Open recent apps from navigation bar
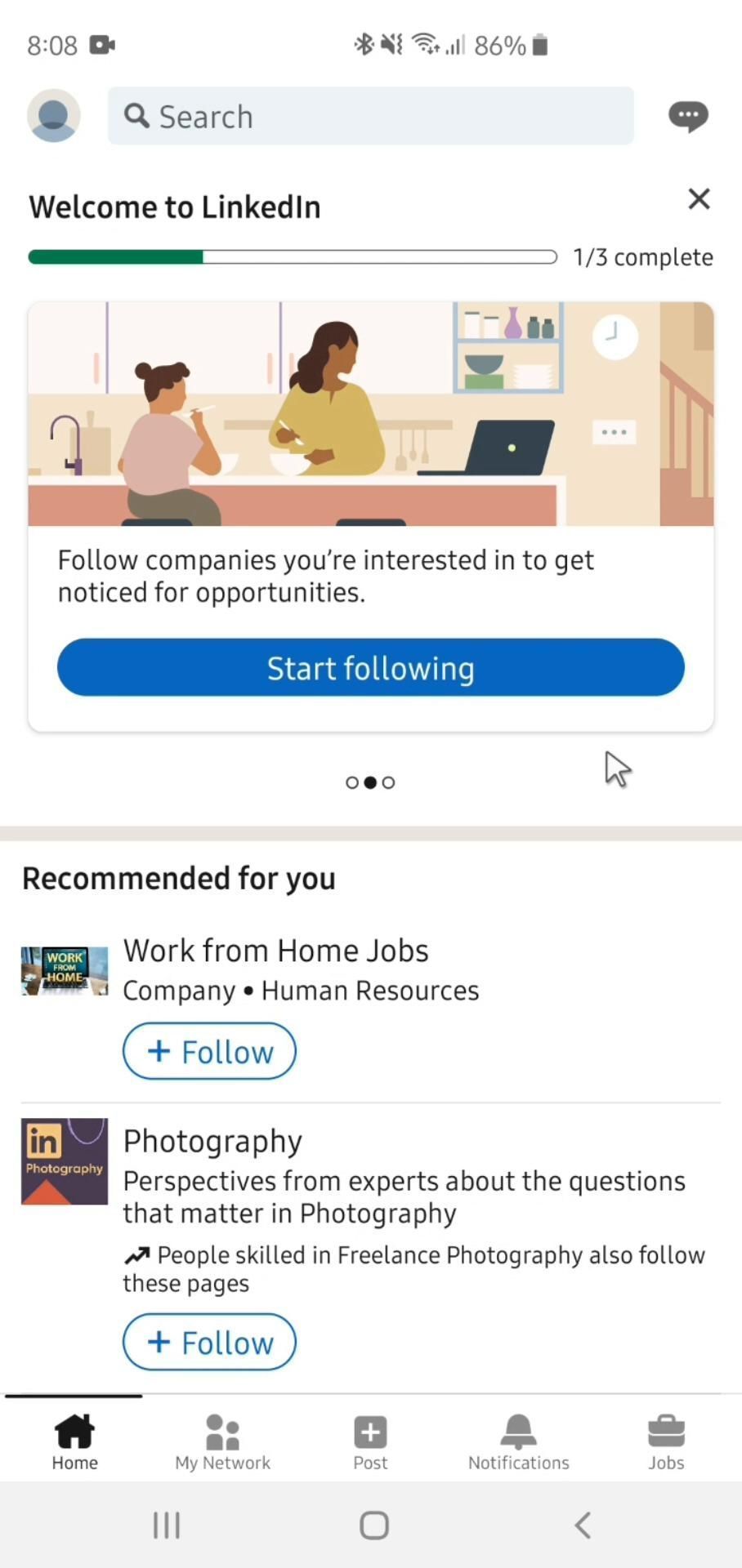The width and height of the screenshot is (742, 1568). point(167,1525)
